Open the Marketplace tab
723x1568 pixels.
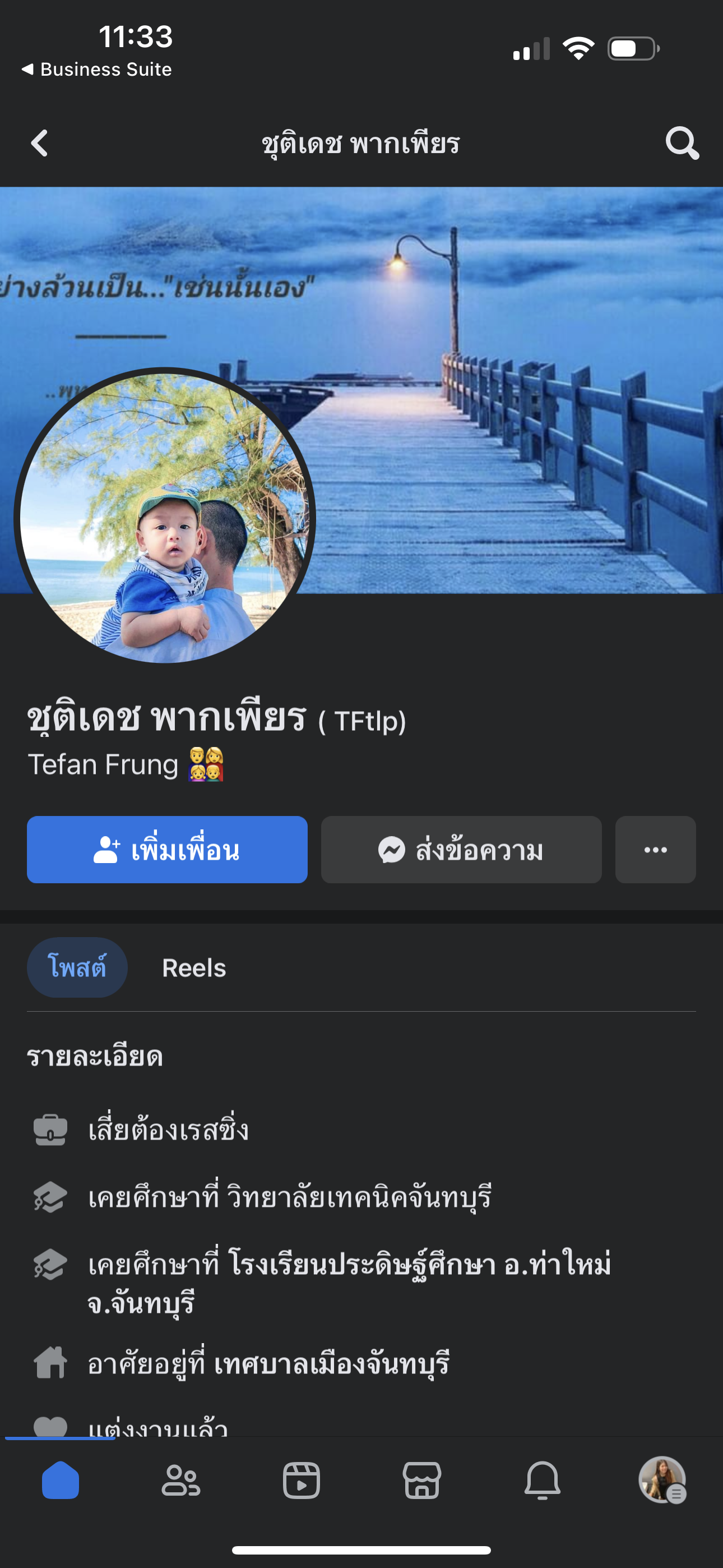coord(421,1480)
